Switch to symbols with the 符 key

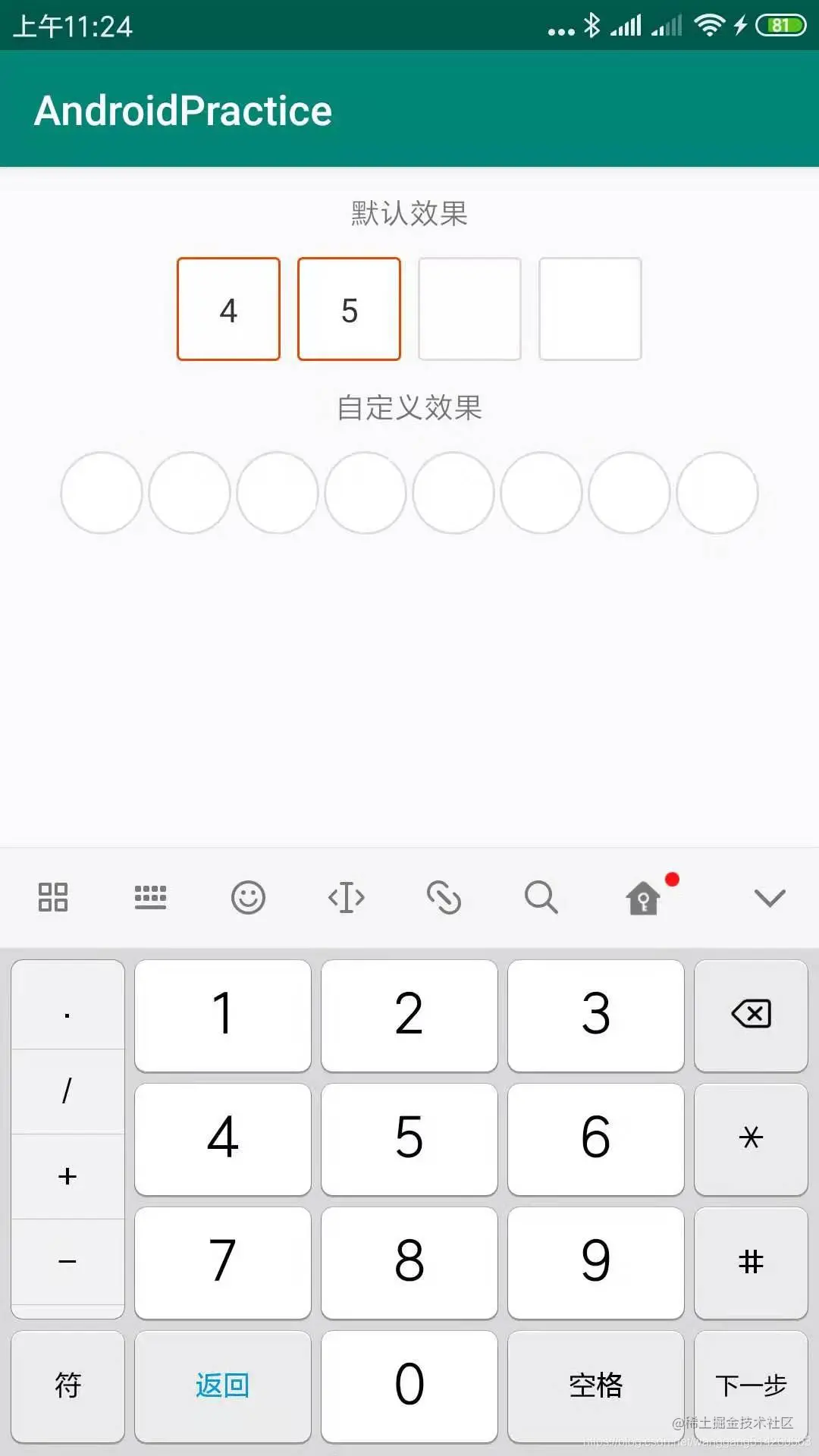(67, 1385)
